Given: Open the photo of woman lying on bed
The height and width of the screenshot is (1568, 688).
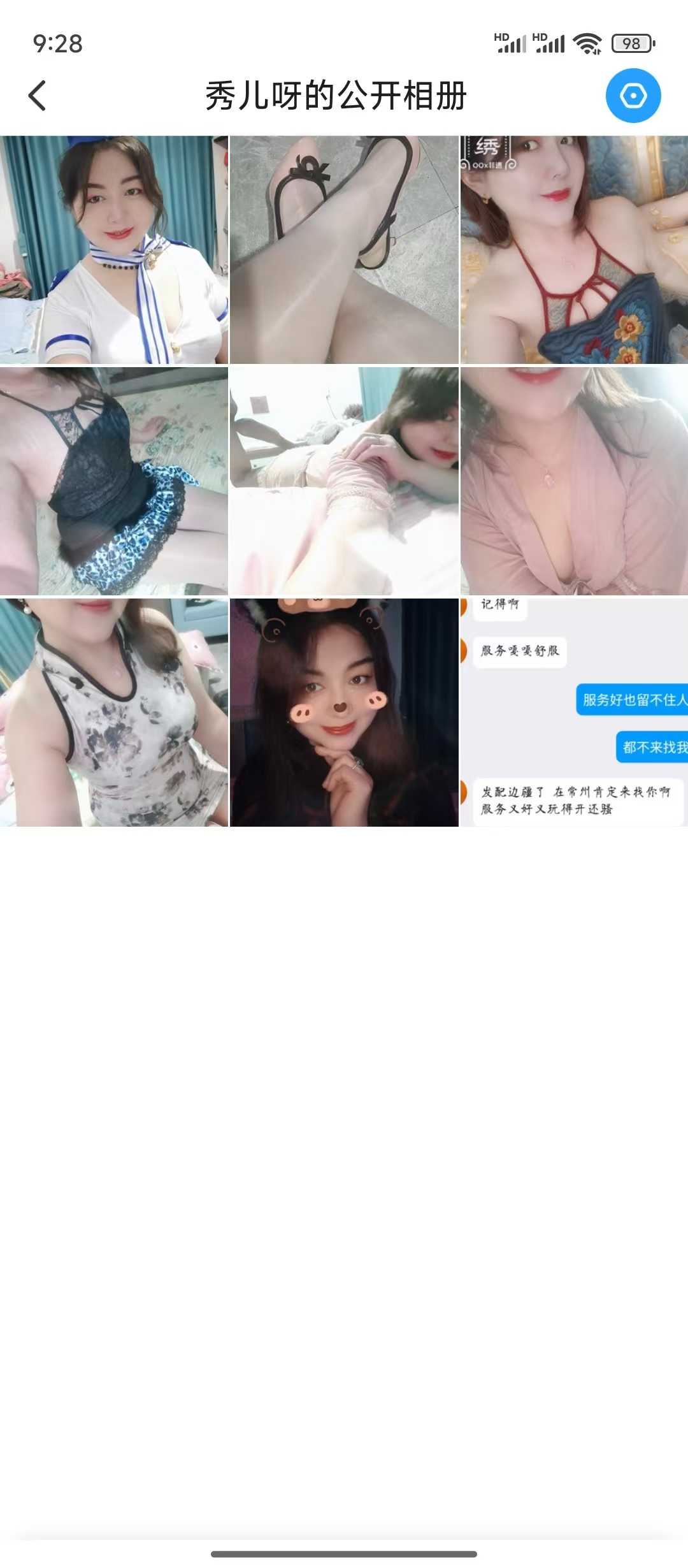Looking at the screenshot, I should click(344, 481).
